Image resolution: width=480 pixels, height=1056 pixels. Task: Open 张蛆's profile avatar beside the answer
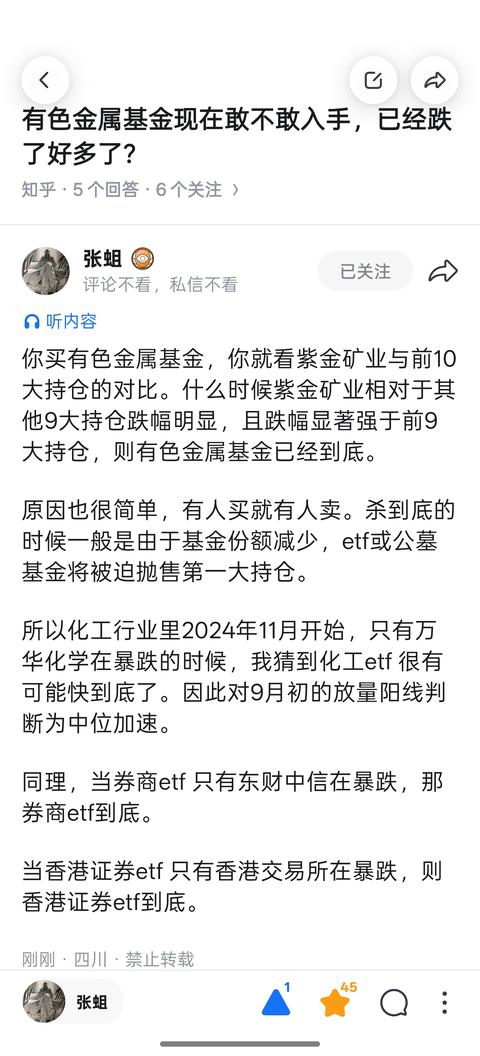46,271
